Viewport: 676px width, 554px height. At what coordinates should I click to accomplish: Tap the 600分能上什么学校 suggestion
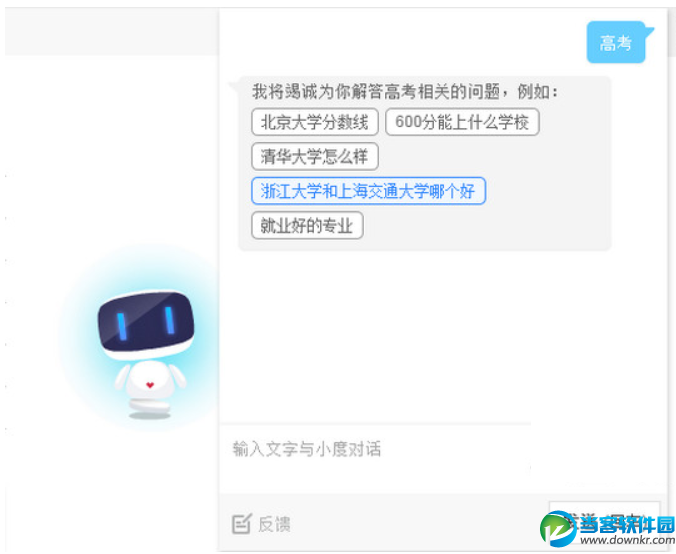[x=462, y=123]
